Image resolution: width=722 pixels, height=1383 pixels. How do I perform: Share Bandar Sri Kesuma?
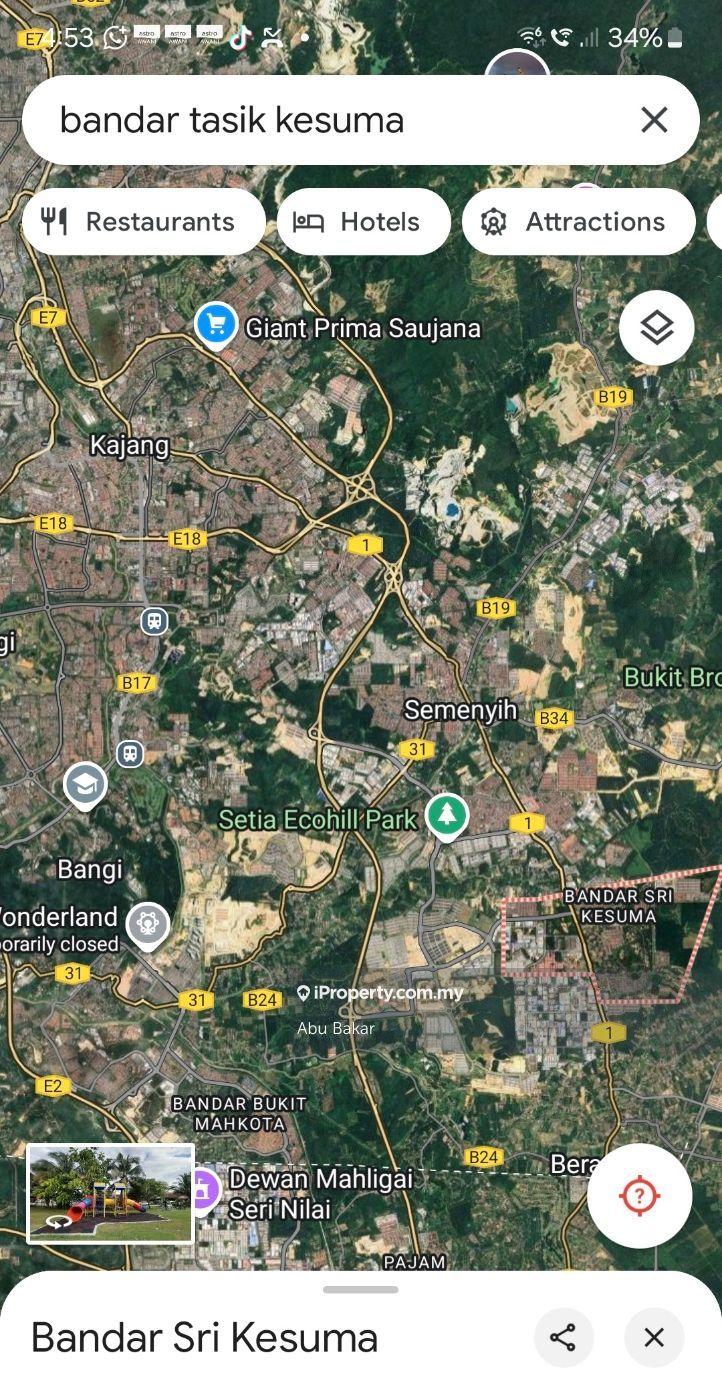pos(563,1337)
